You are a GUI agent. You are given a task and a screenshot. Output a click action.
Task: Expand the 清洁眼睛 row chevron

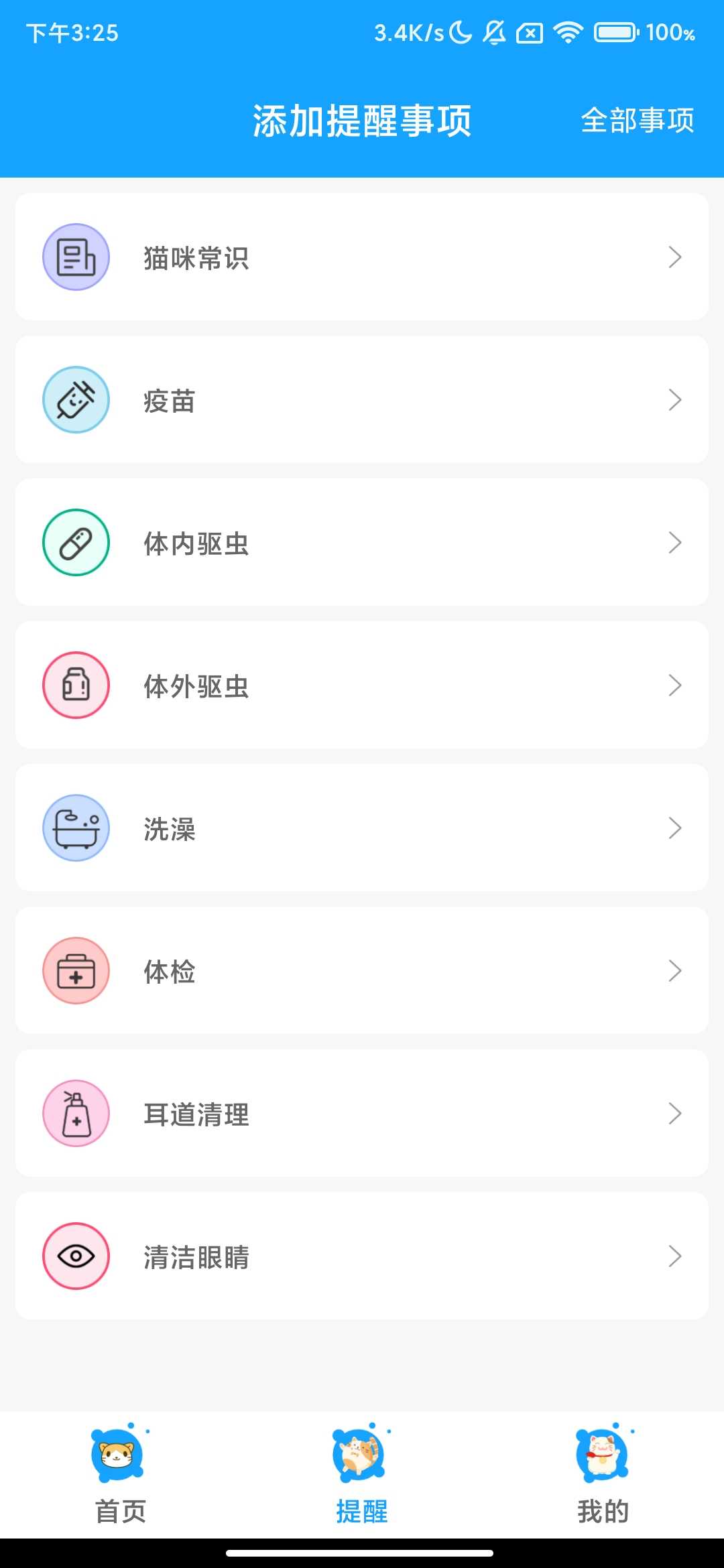pyautogui.click(x=675, y=1256)
